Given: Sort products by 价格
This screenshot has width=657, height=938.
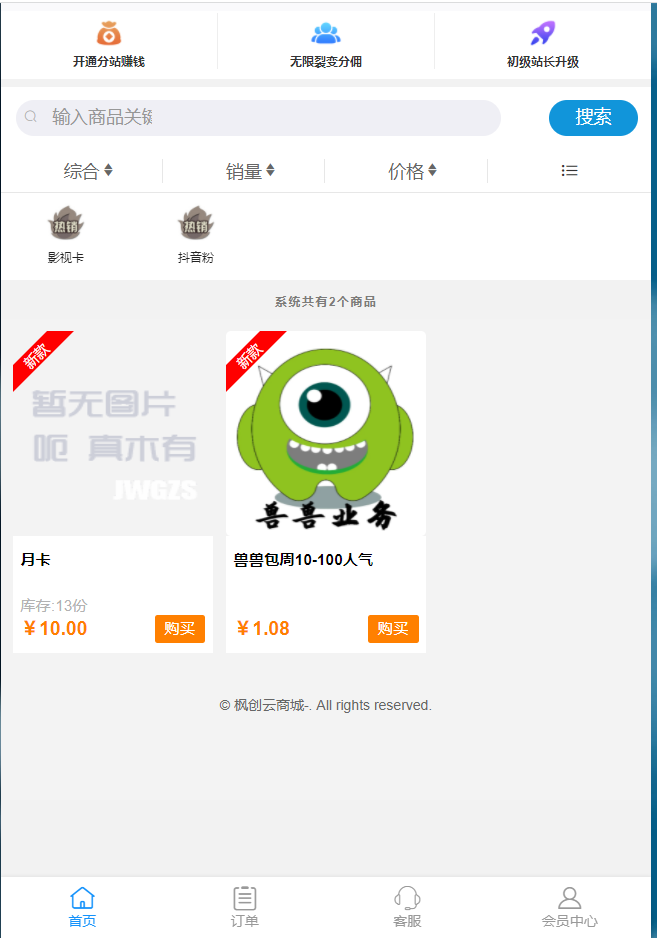Looking at the screenshot, I should (x=411, y=171).
